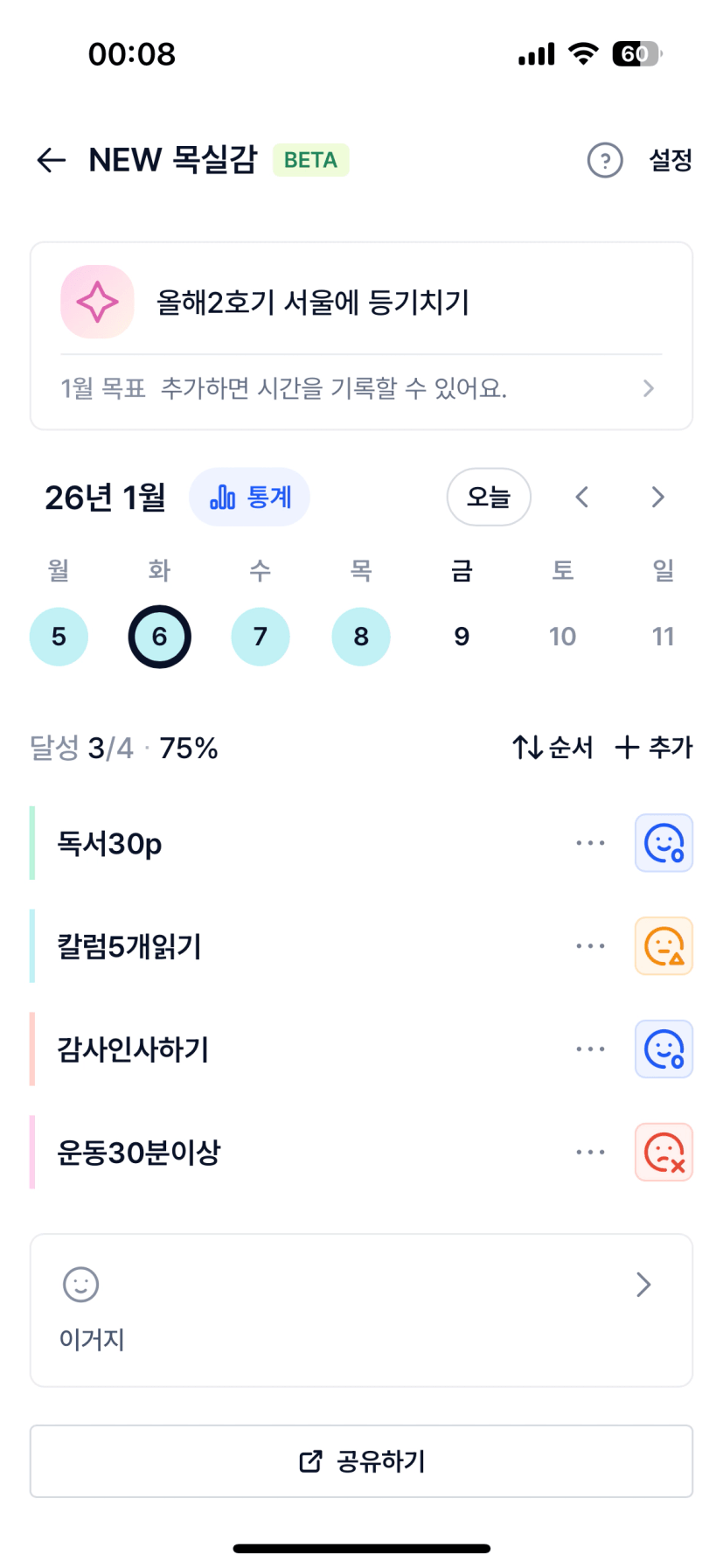Select date 5 in the calendar
The height and width of the screenshot is (1568, 723).
click(x=59, y=637)
